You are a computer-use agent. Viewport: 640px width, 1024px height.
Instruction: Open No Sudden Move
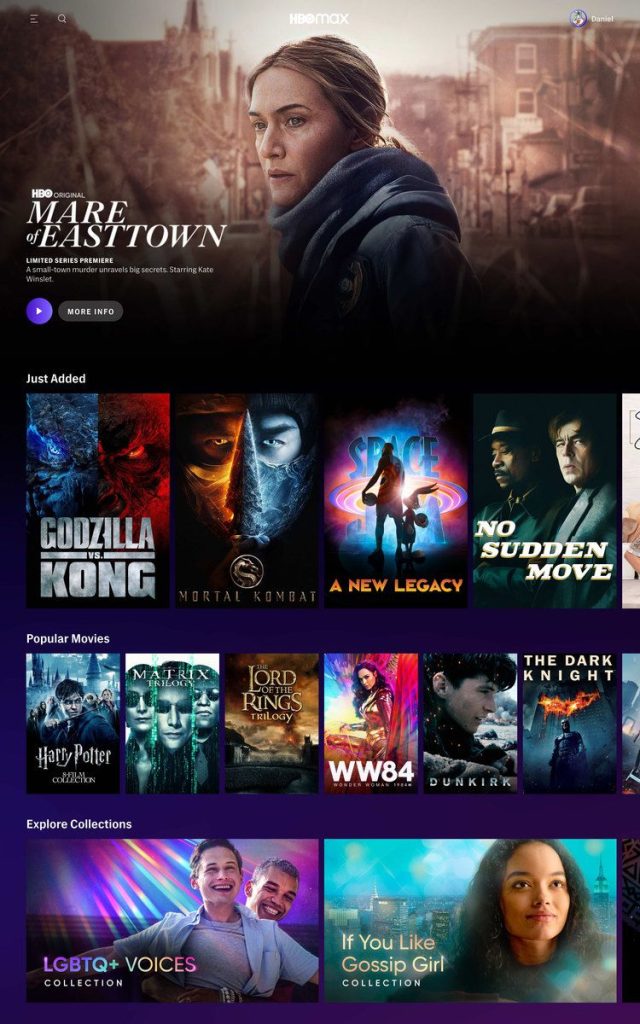click(x=545, y=500)
